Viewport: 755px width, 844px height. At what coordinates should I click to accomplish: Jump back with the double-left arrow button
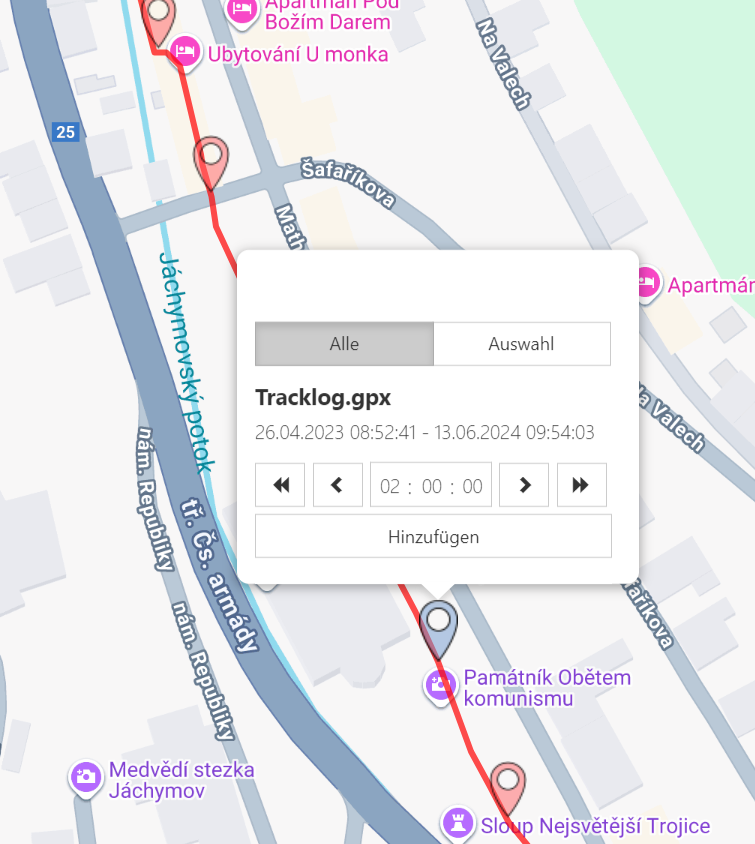point(280,486)
